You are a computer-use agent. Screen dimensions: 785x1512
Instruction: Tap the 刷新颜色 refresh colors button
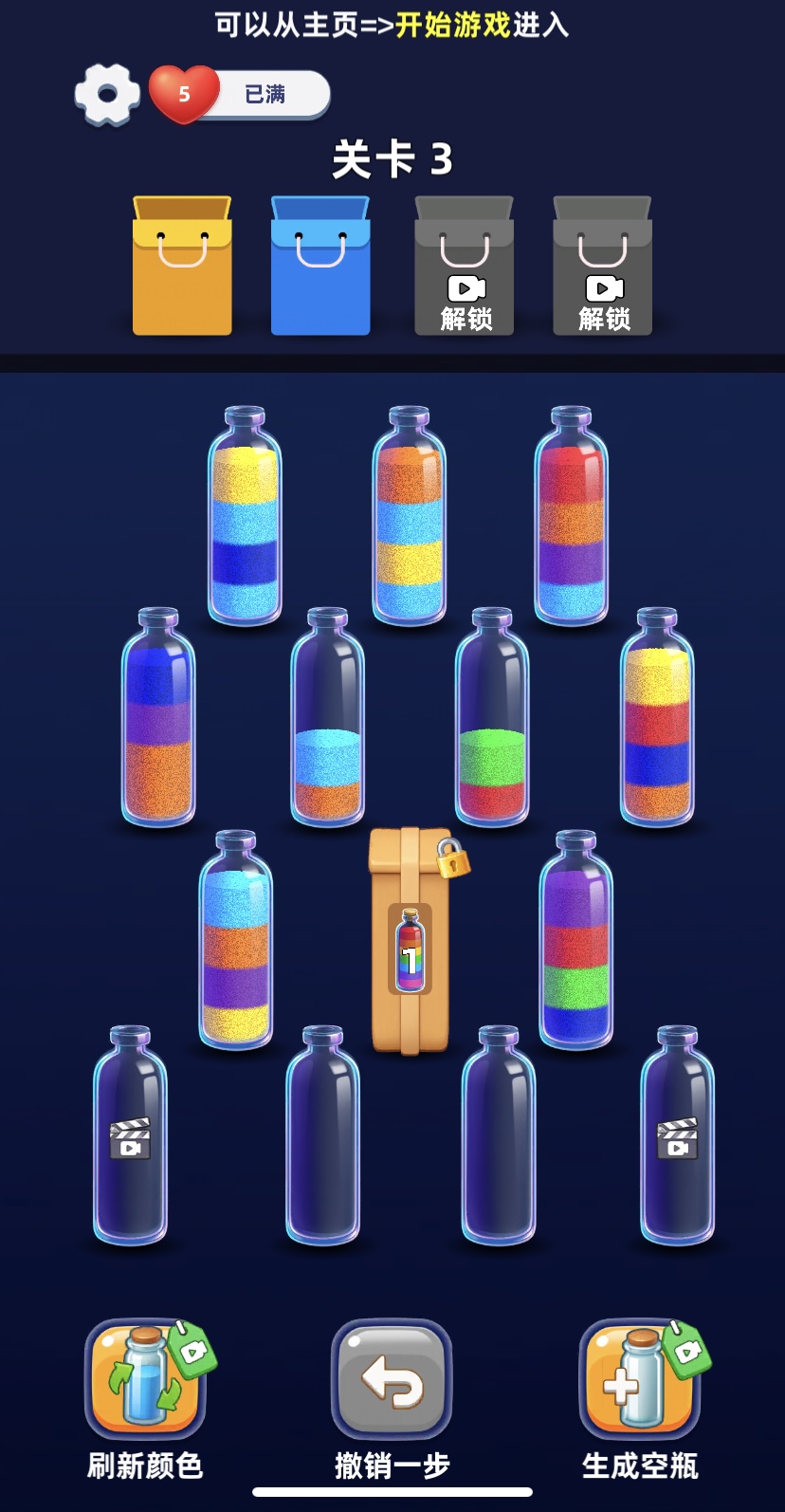(145, 1380)
